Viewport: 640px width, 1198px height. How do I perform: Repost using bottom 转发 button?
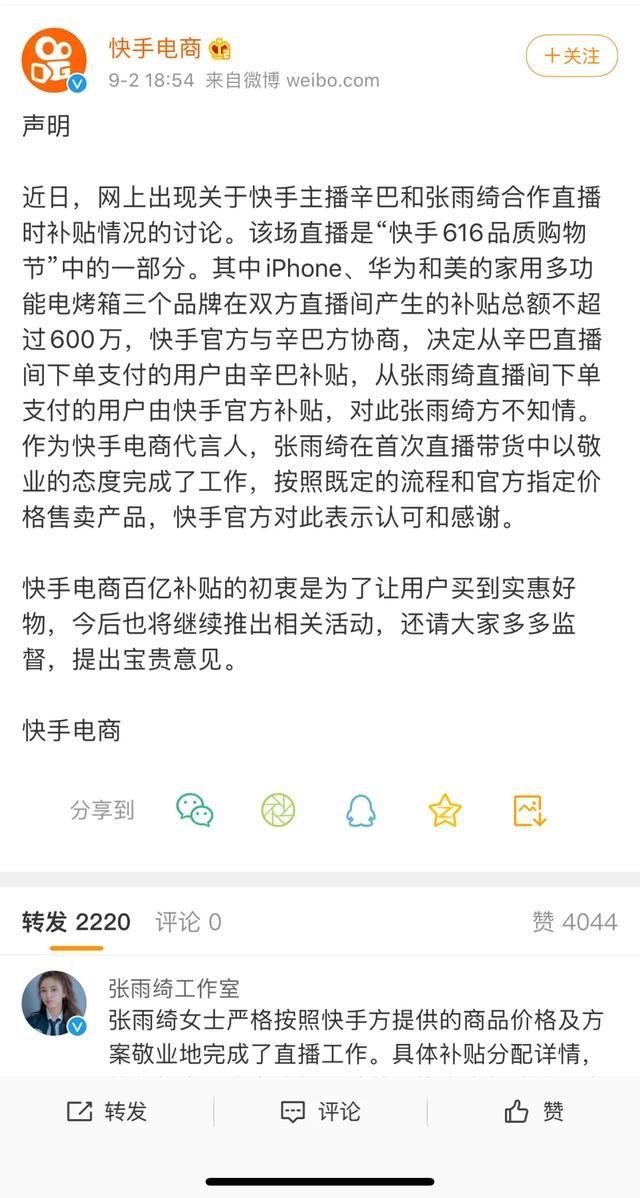point(106,1111)
